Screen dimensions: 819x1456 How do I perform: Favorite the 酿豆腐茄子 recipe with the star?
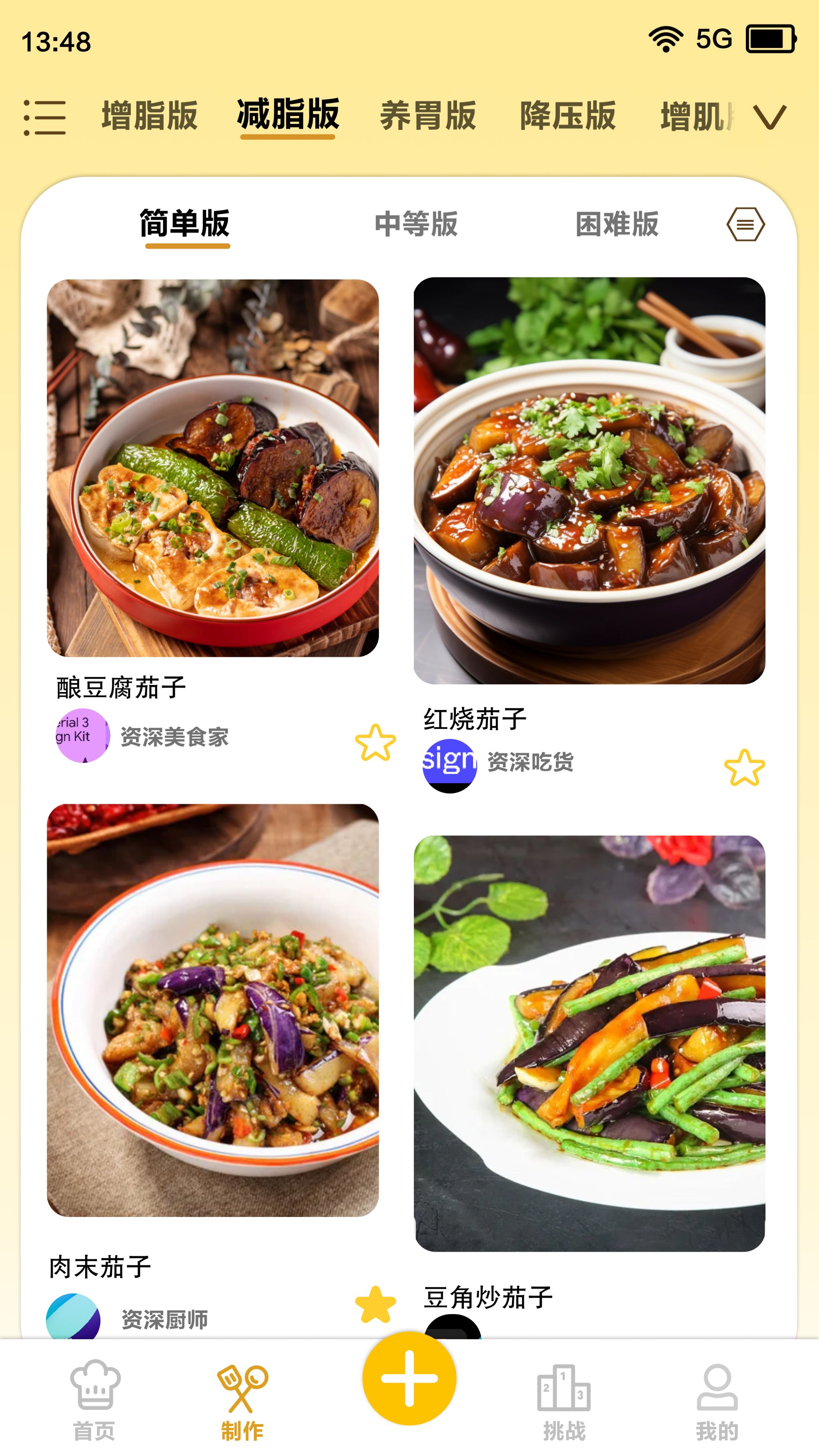point(375,743)
